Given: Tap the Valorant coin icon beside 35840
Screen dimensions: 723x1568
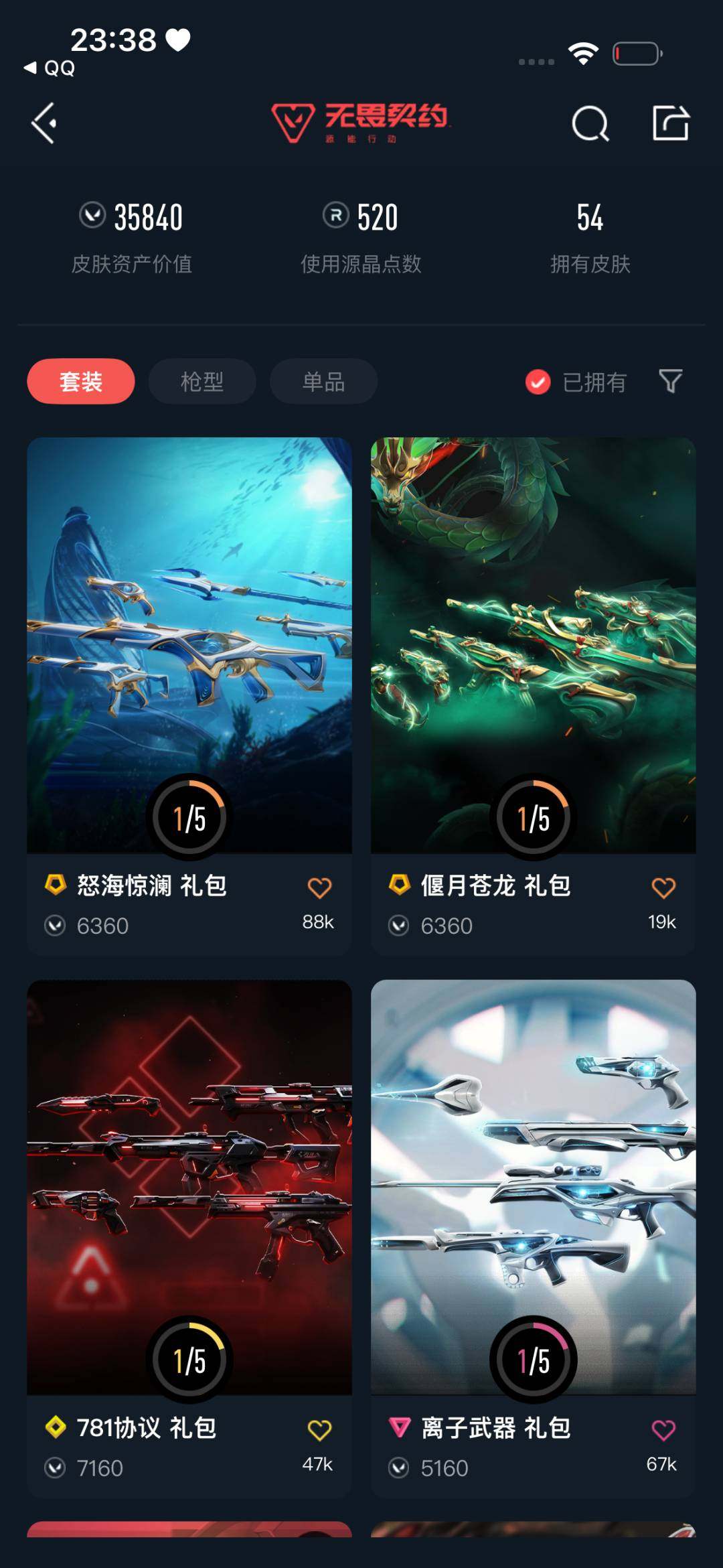Looking at the screenshot, I should 94,216.
